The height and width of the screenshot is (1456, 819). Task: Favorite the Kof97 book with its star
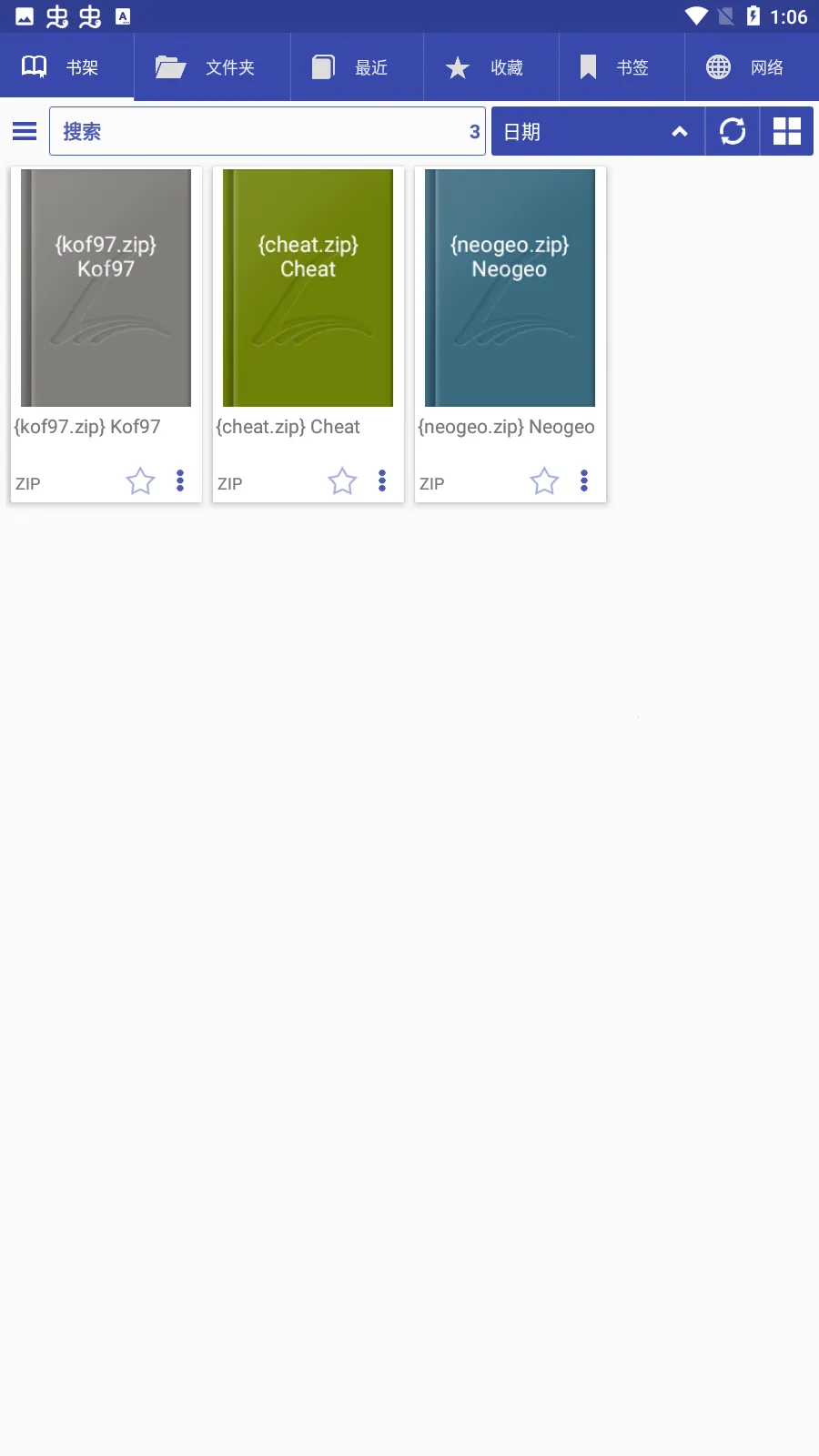coord(140,480)
